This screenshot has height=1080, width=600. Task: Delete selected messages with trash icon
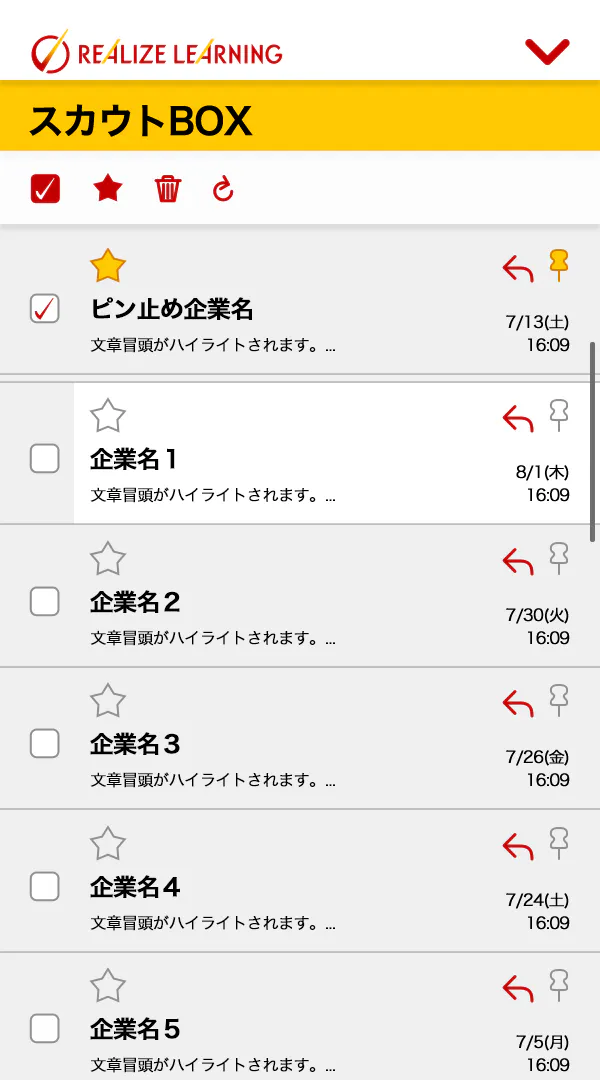click(x=168, y=188)
